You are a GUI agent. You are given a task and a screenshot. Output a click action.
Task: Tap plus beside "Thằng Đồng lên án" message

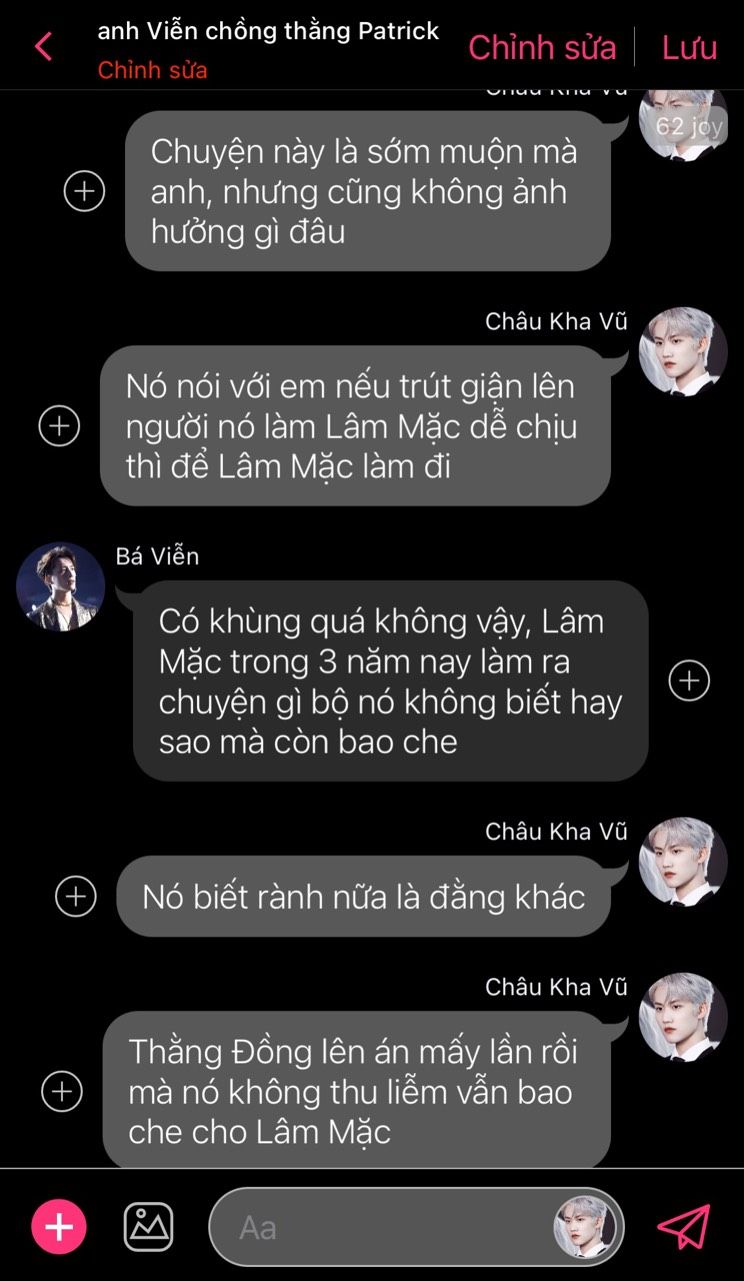tap(62, 1090)
